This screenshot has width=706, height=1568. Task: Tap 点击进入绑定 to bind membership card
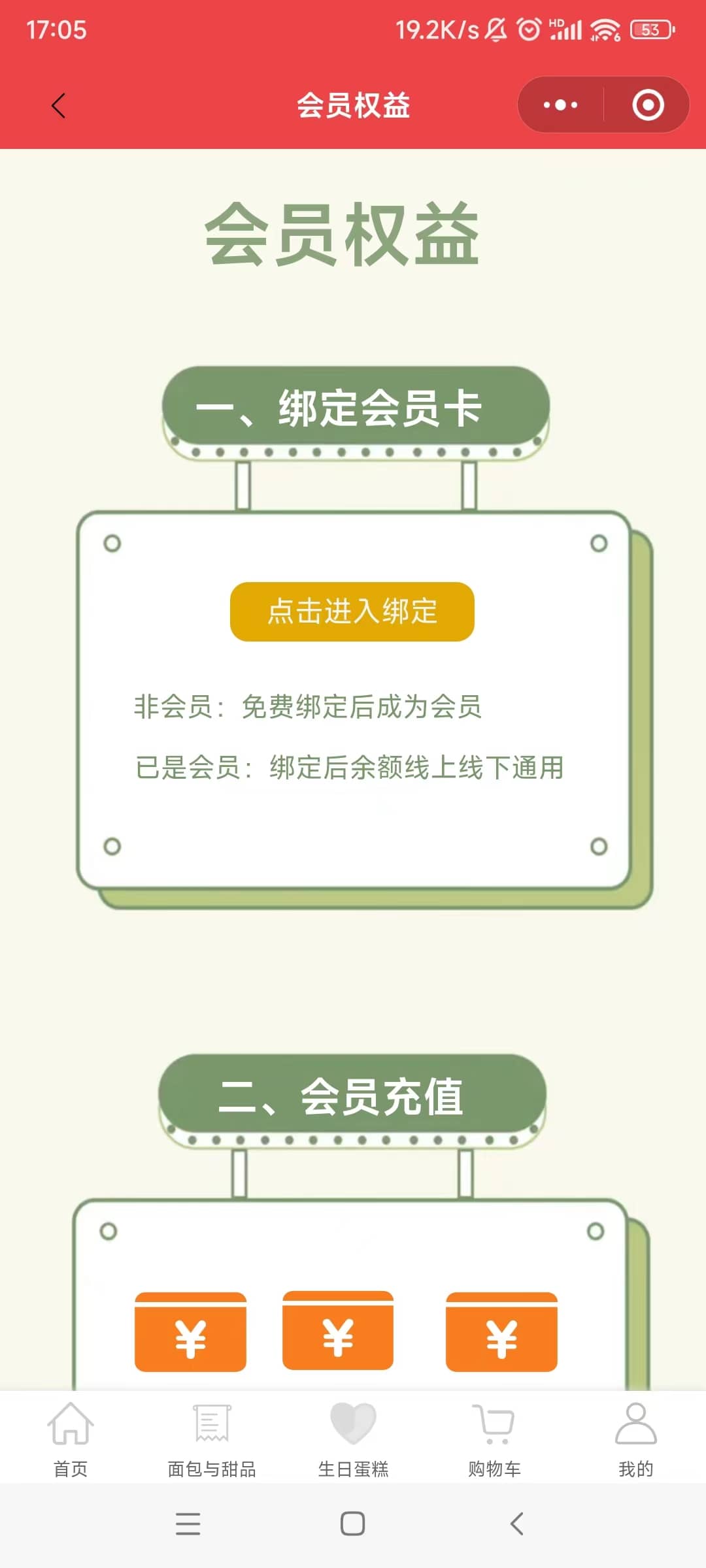coord(352,612)
